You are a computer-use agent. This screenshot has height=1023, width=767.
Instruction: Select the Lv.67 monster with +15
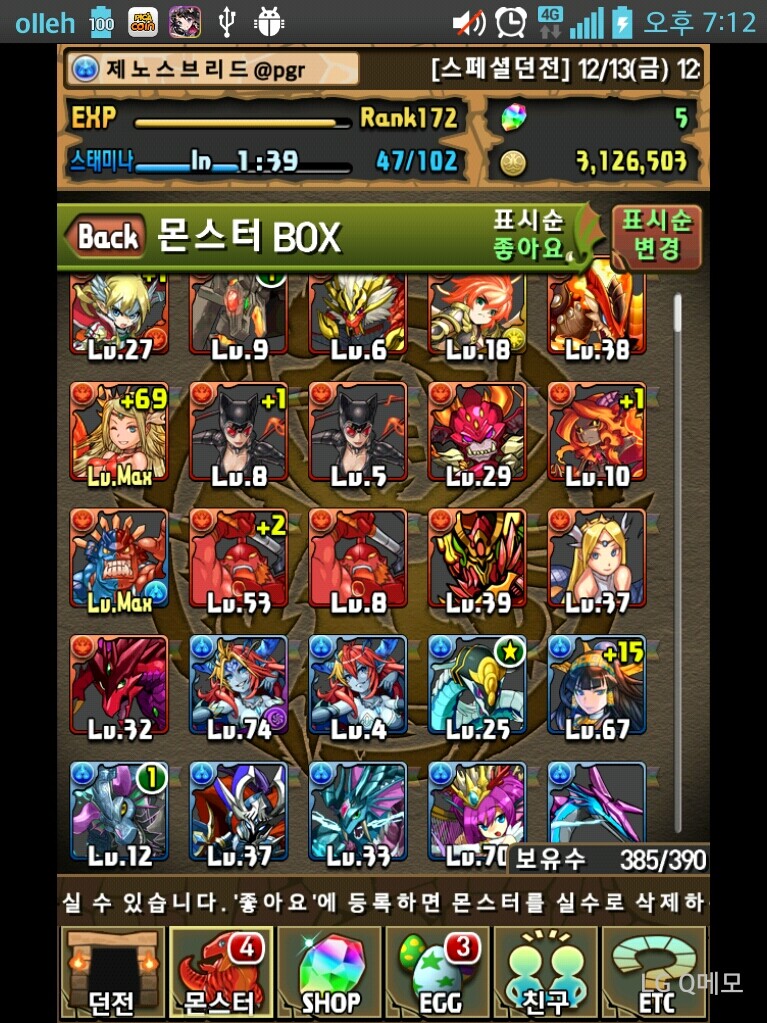(x=596, y=686)
